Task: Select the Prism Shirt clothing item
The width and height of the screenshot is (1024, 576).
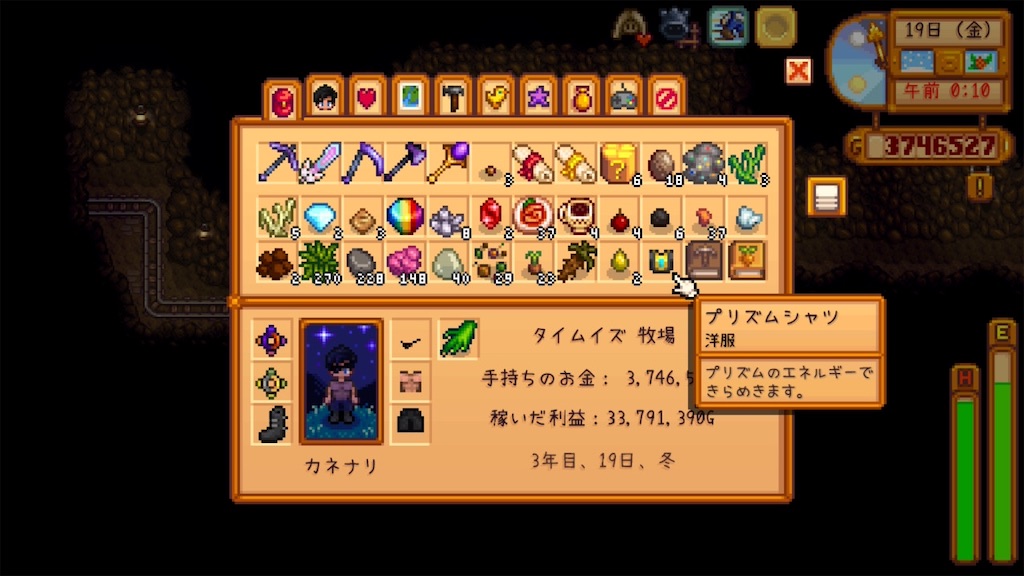Action: tap(661, 262)
